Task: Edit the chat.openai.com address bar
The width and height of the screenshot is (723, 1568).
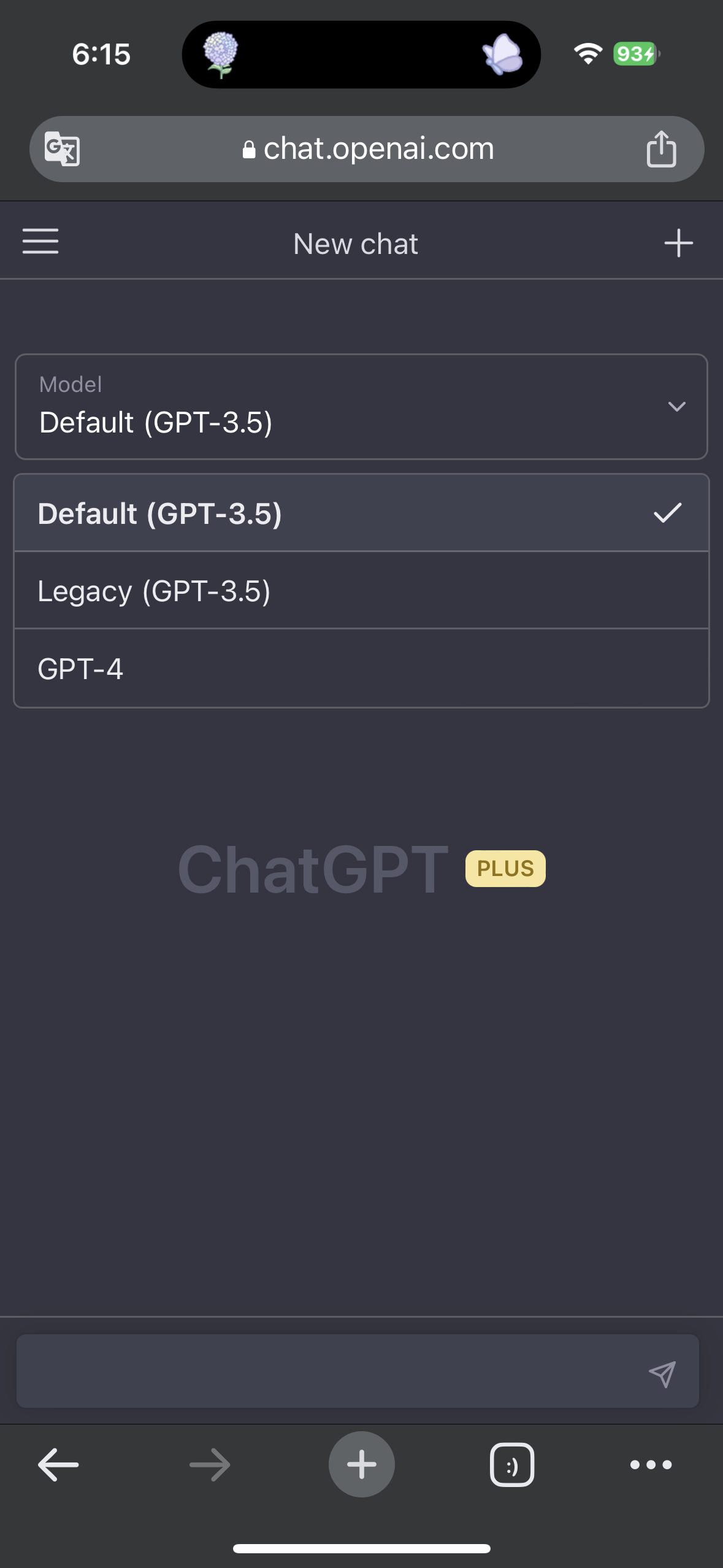Action: [x=368, y=149]
